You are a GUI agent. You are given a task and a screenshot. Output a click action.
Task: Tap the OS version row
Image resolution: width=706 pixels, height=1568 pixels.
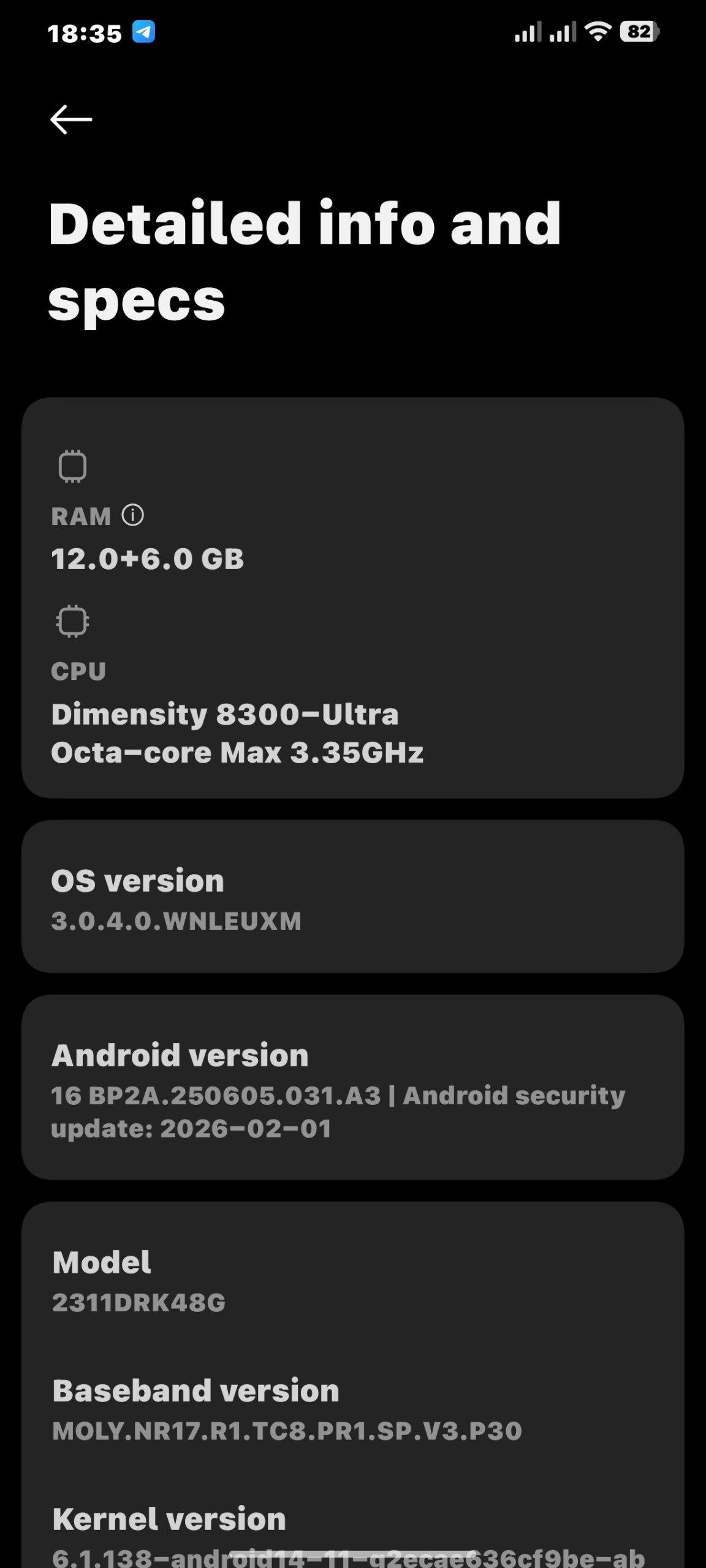(352, 897)
